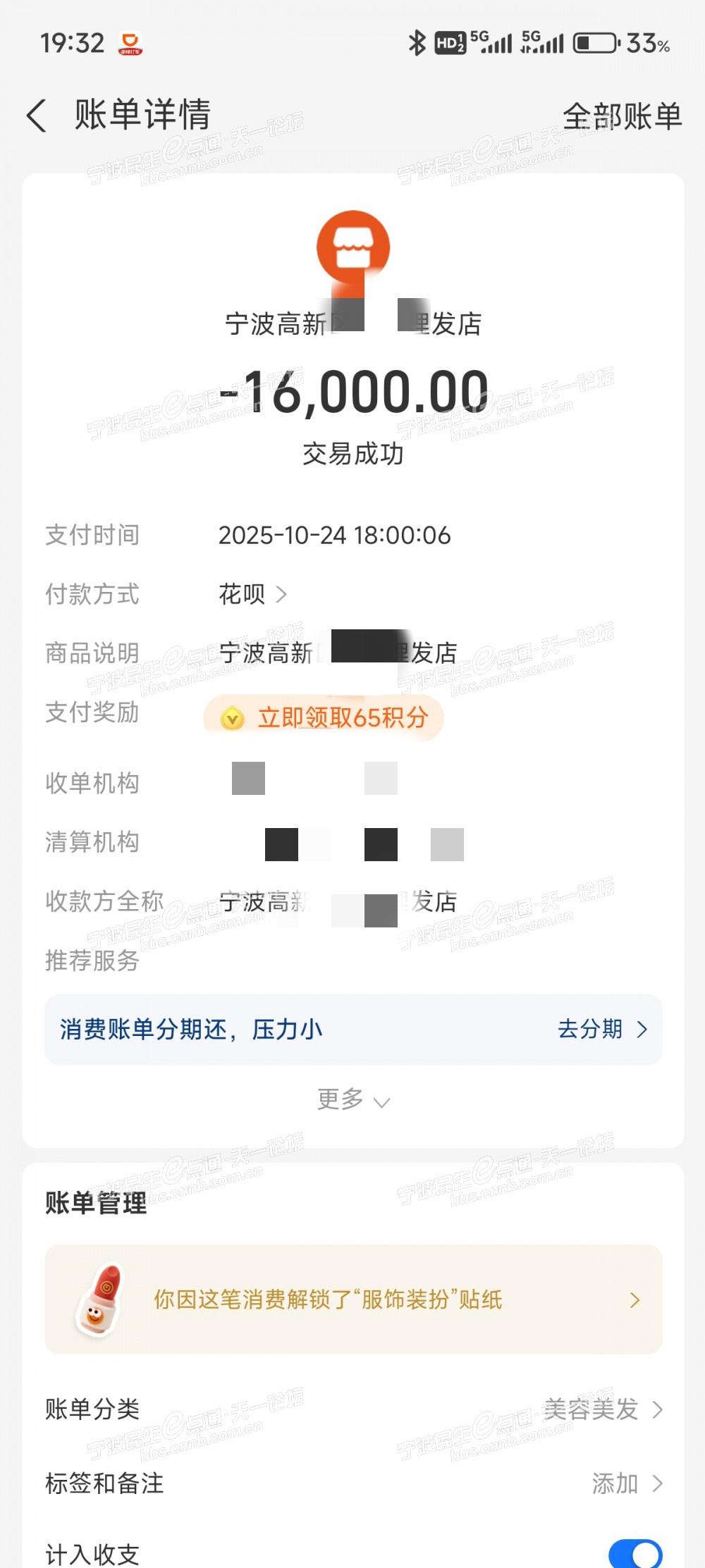
Task: Change 账单分类 from 美容美发
Action: pos(603,1409)
